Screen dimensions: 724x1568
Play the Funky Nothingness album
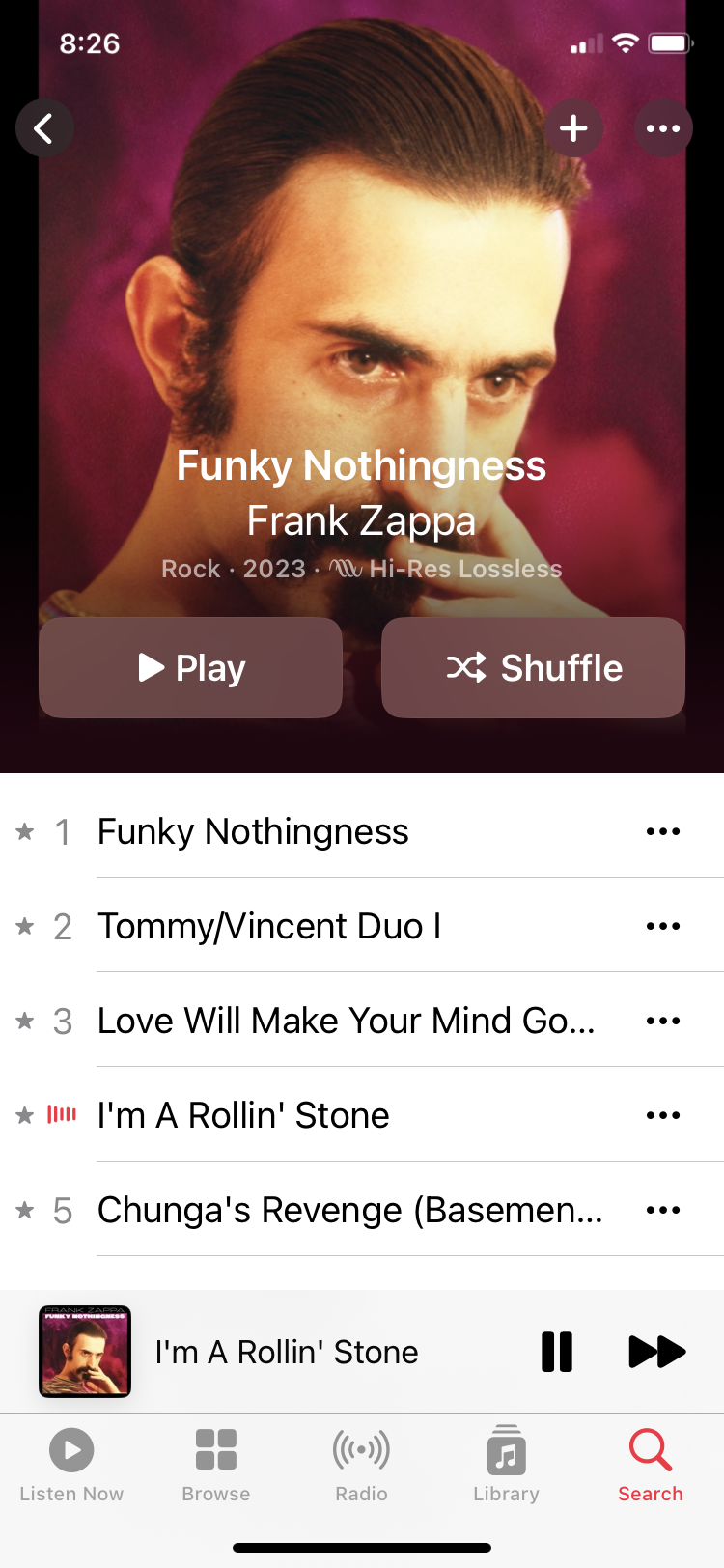pos(190,668)
